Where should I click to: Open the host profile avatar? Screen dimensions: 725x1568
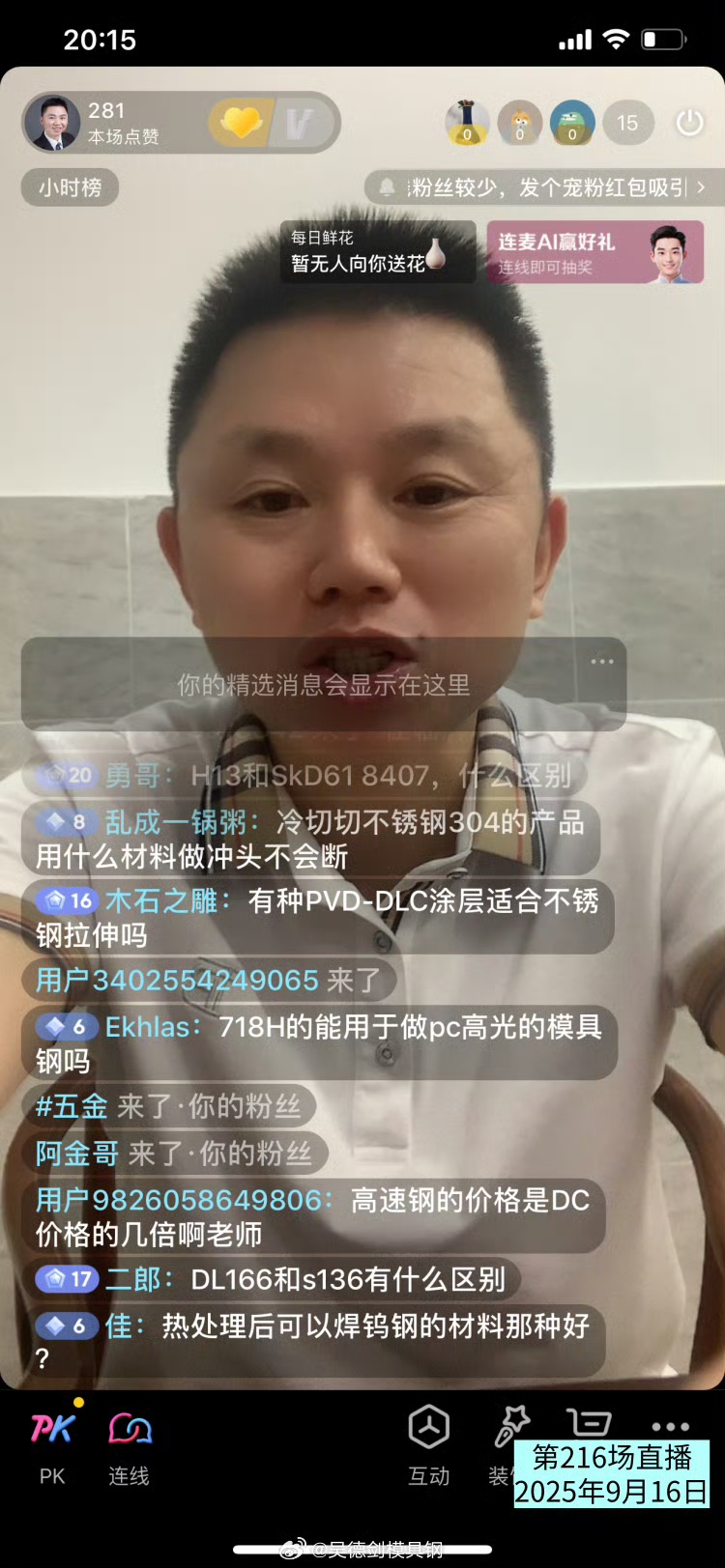(53, 123)
